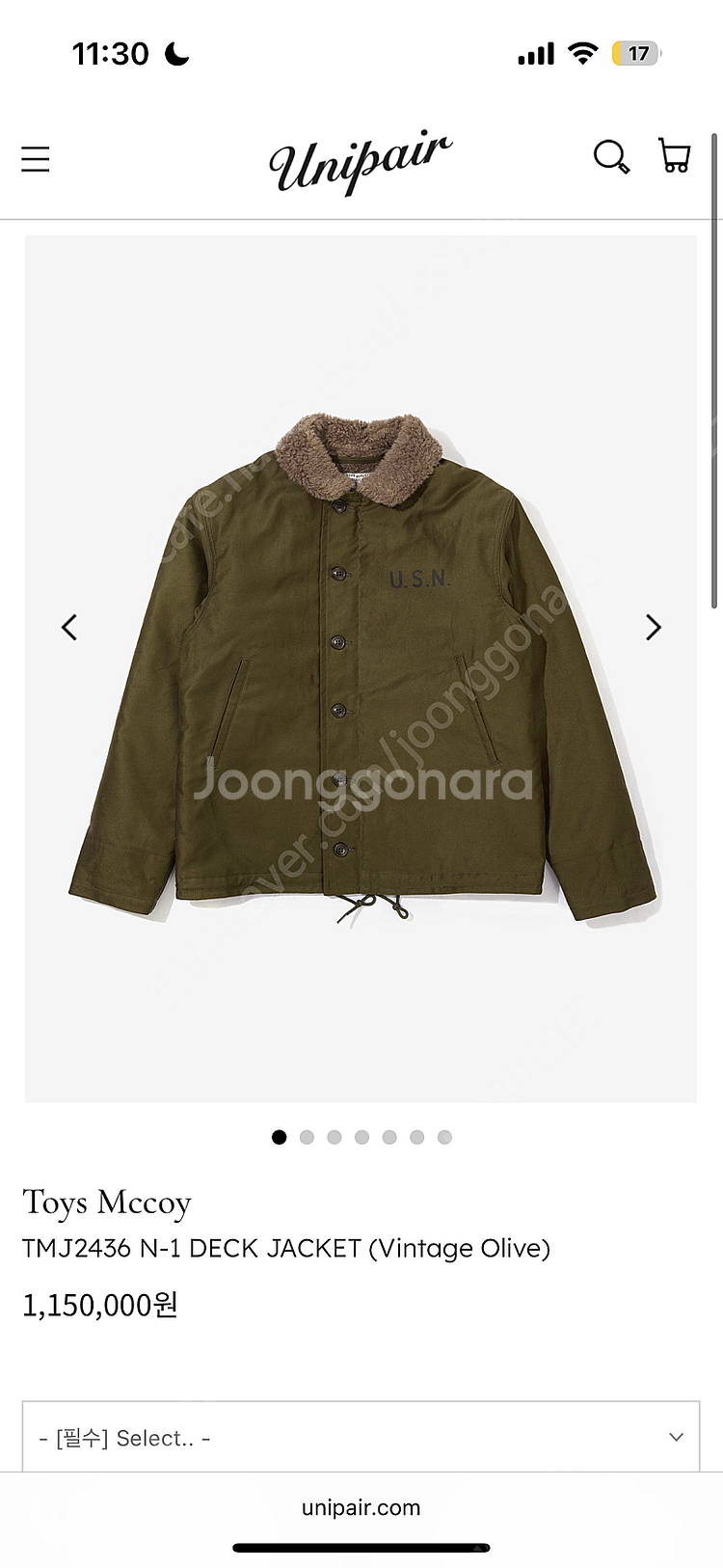Open the site search

click(x=611, y=156)
